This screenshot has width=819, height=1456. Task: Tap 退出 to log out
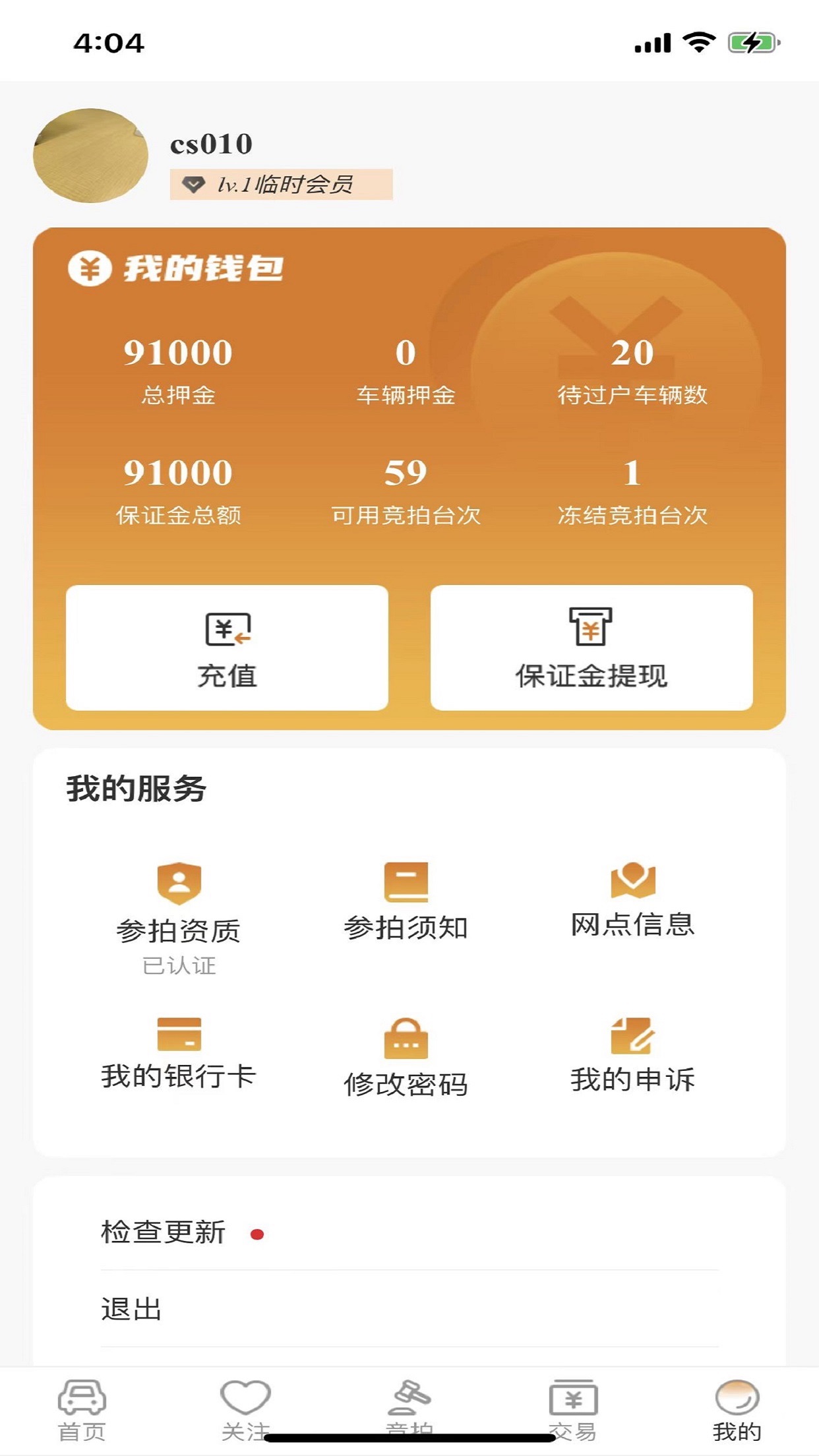(x=129, y=1310)
